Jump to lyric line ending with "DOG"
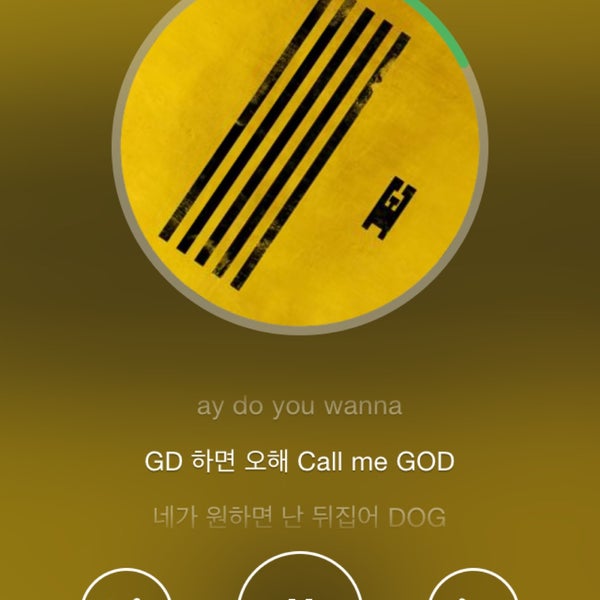The image size is (600, 600). (x=300, y=517)
